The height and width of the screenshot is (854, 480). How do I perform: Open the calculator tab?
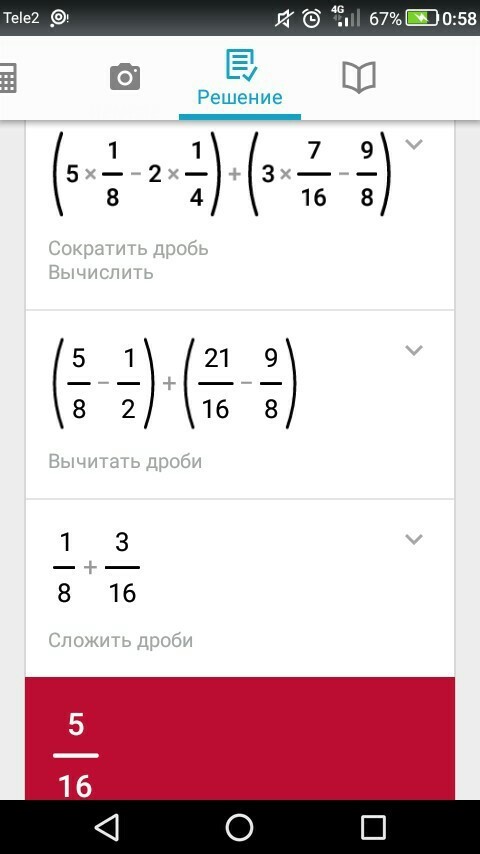tap(8, 77)
